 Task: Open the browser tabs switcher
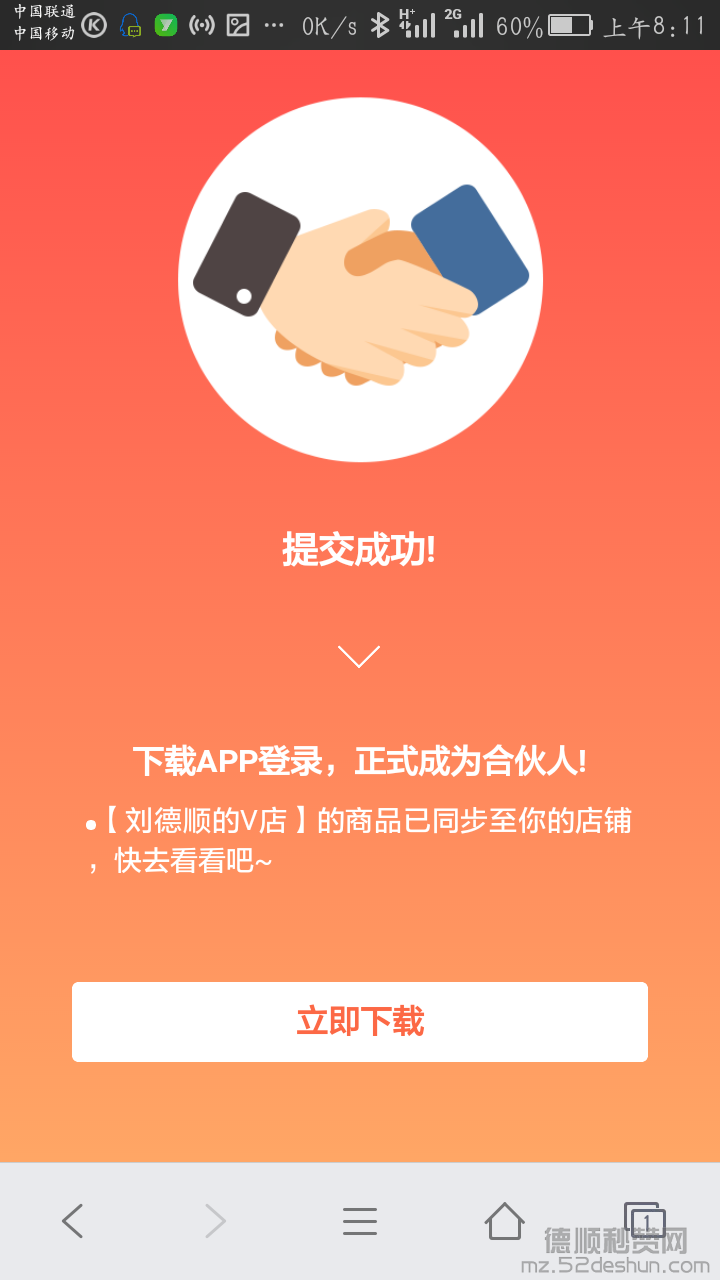pos(645,1220)
